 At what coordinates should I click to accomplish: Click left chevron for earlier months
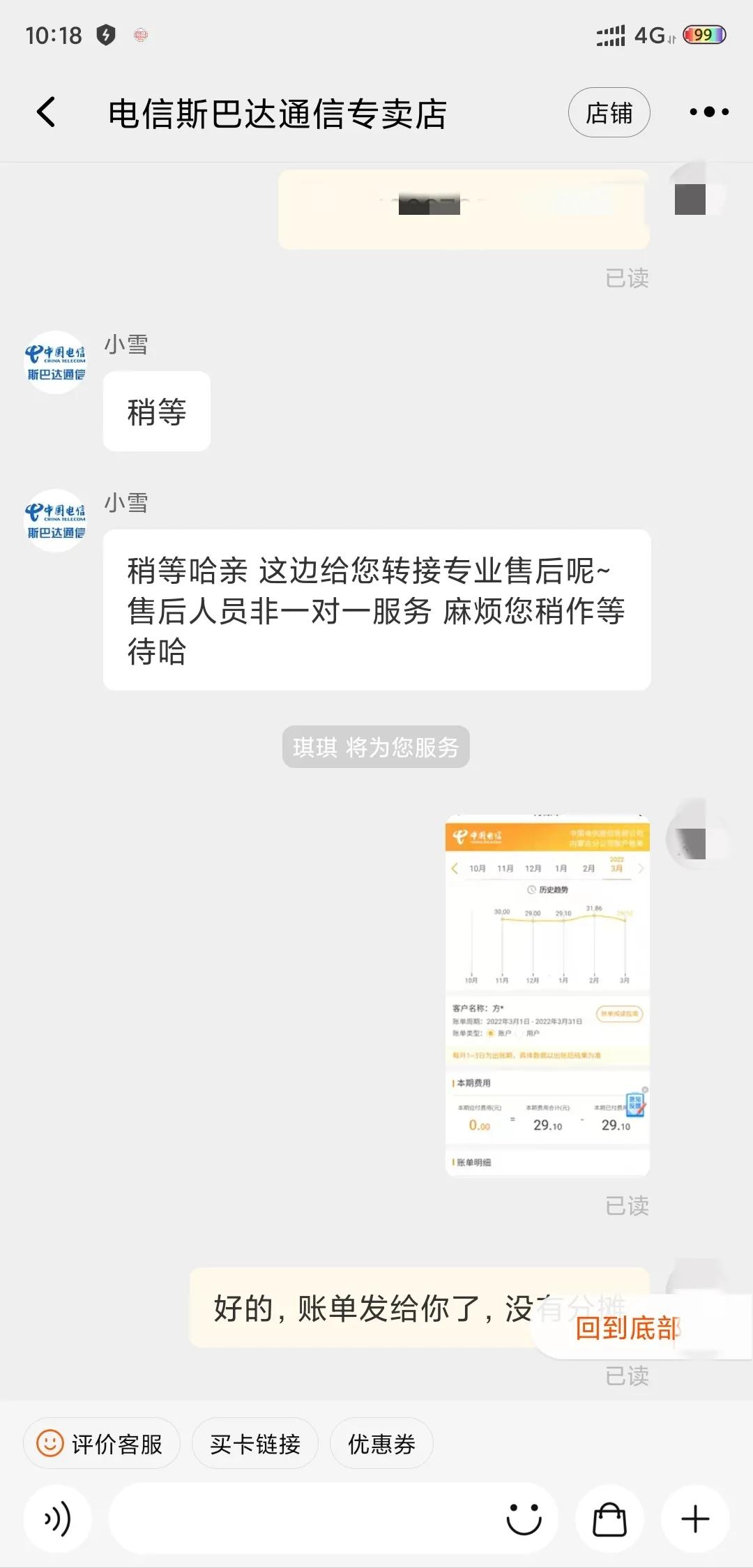tap(453, 868)
